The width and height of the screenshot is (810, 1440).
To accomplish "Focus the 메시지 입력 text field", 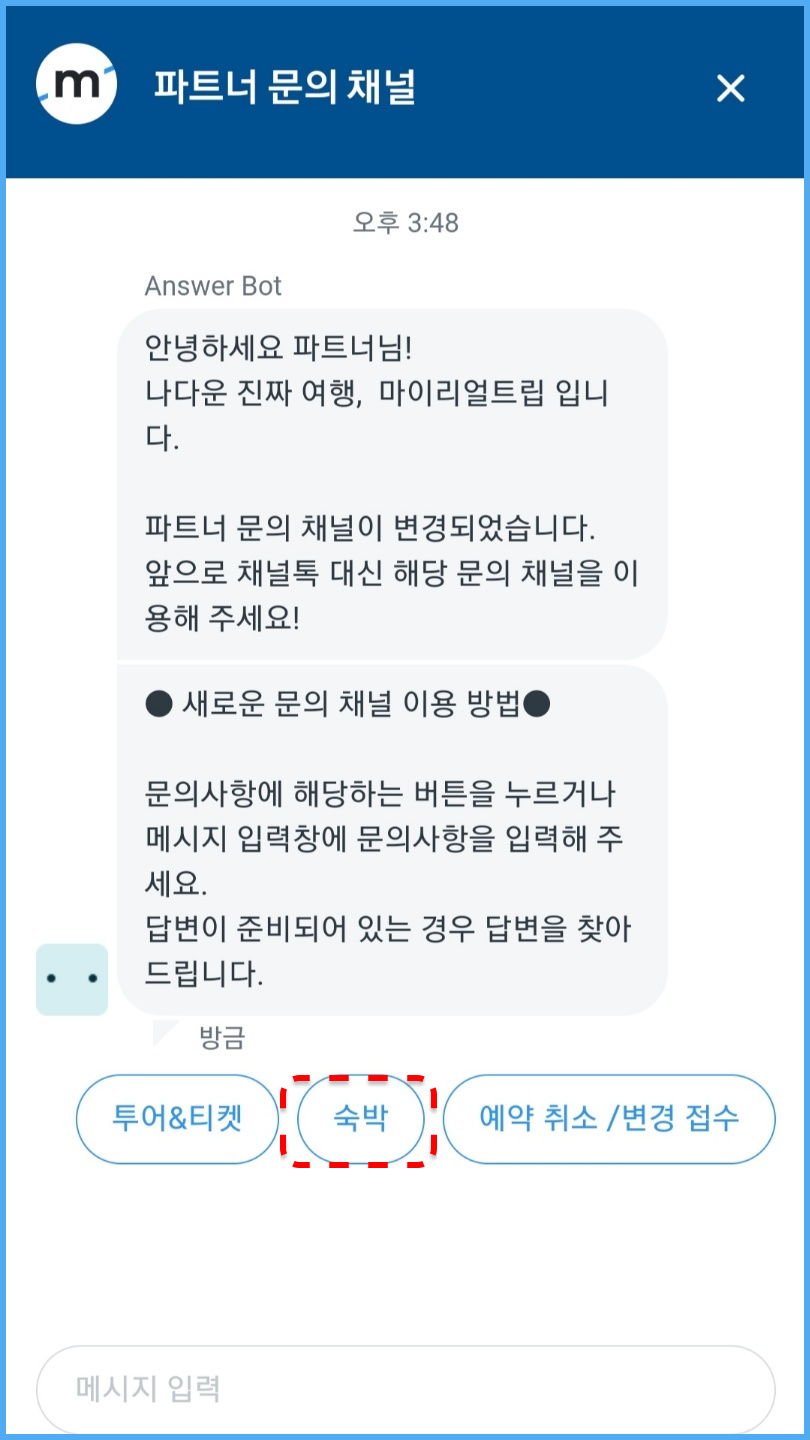I will 405,1389.
